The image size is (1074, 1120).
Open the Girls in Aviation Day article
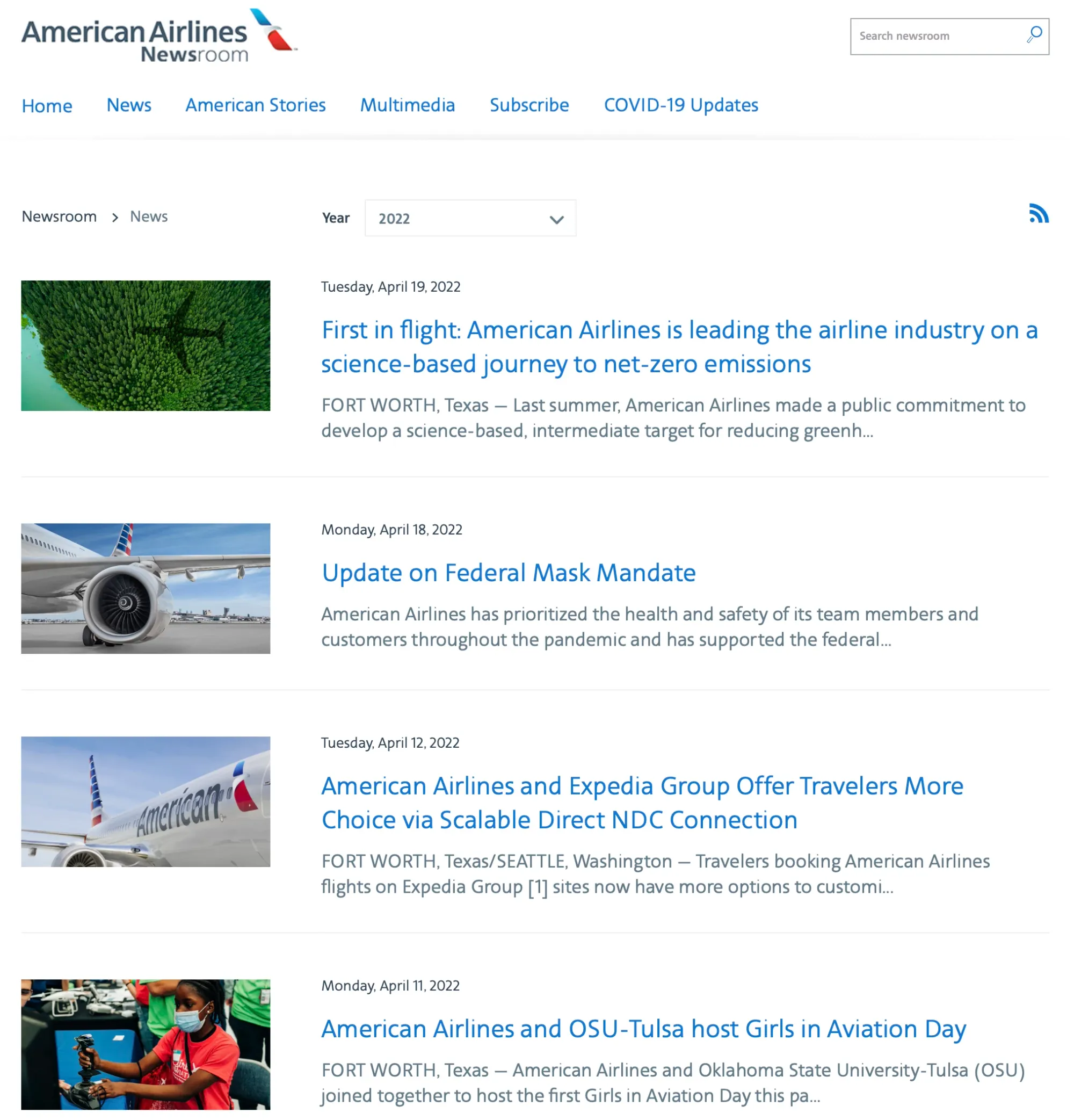[643, 1029]
